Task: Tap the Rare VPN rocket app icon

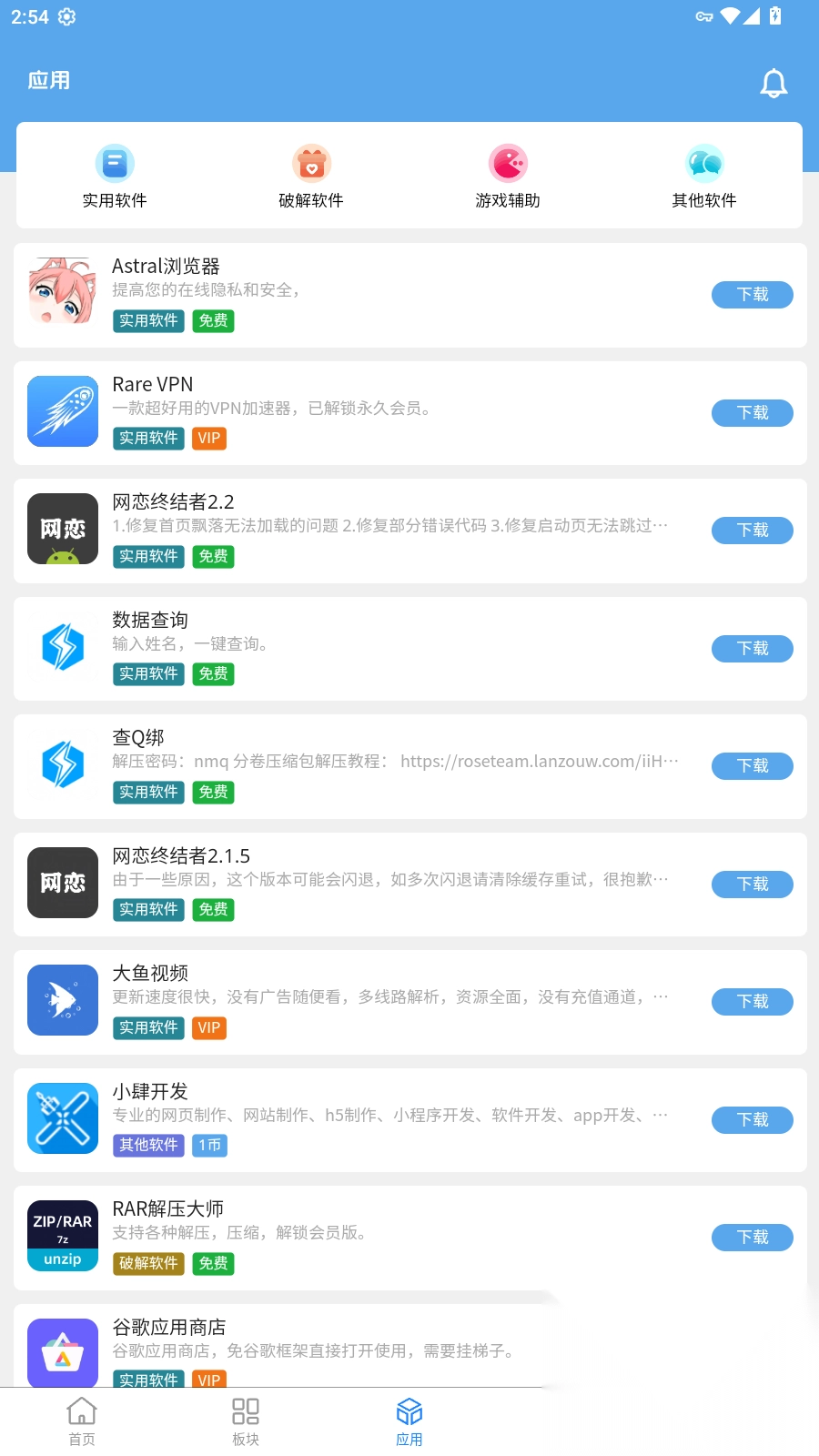Action: pyautogui.click(x=62, y=411)
